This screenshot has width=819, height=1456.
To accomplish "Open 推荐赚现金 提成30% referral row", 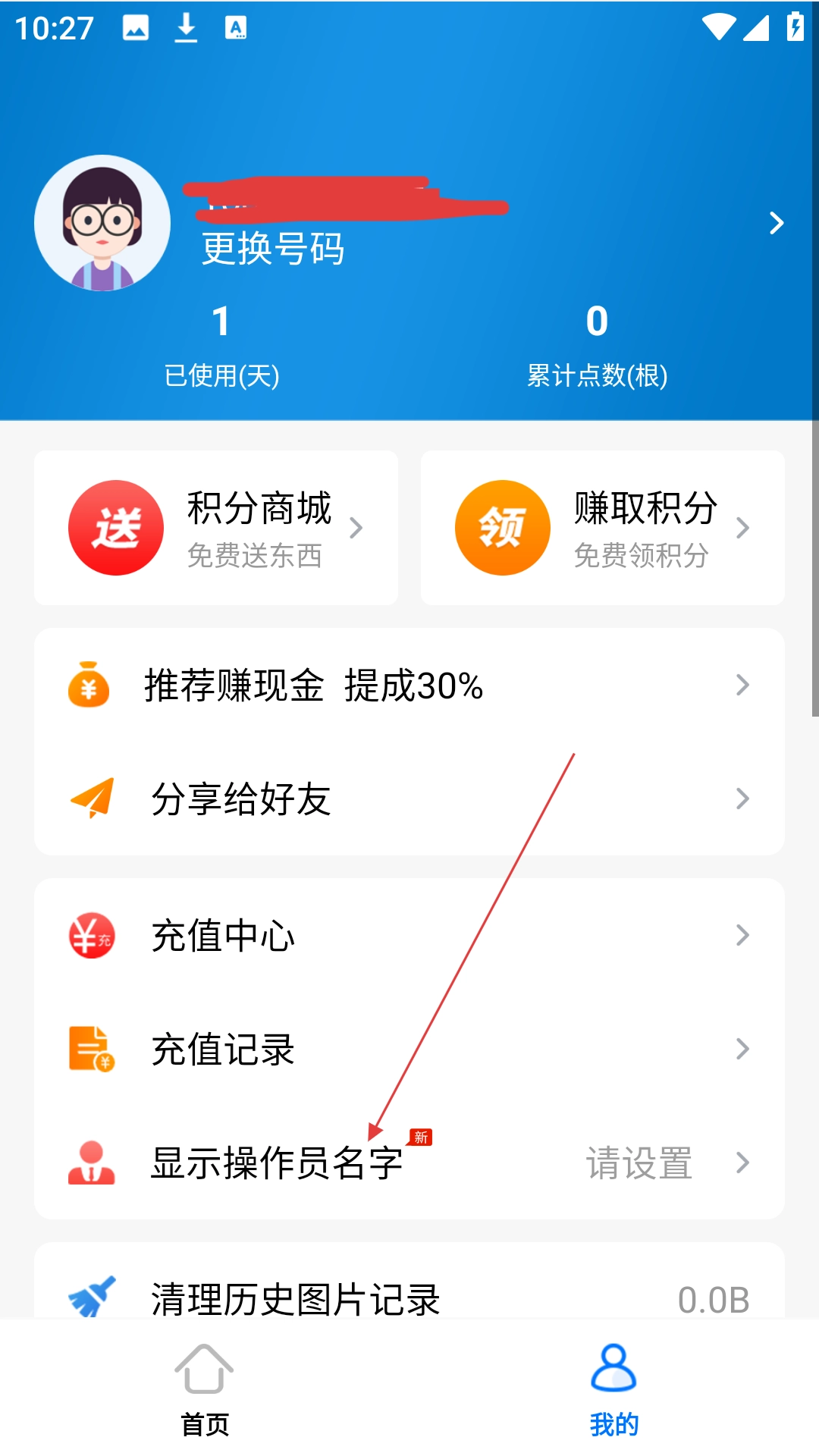I will coord(409,686).
